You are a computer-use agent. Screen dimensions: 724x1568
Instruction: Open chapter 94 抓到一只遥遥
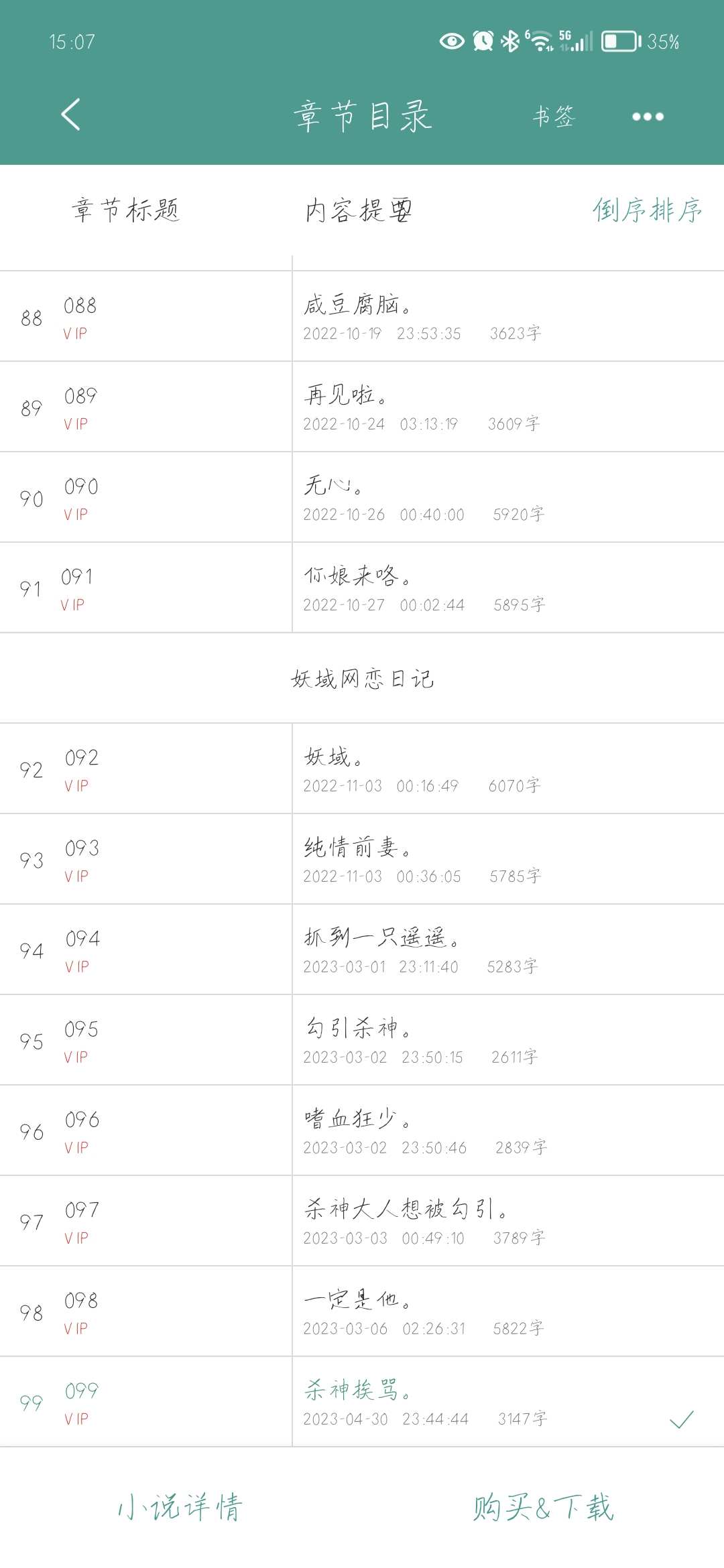click(362, 950)
